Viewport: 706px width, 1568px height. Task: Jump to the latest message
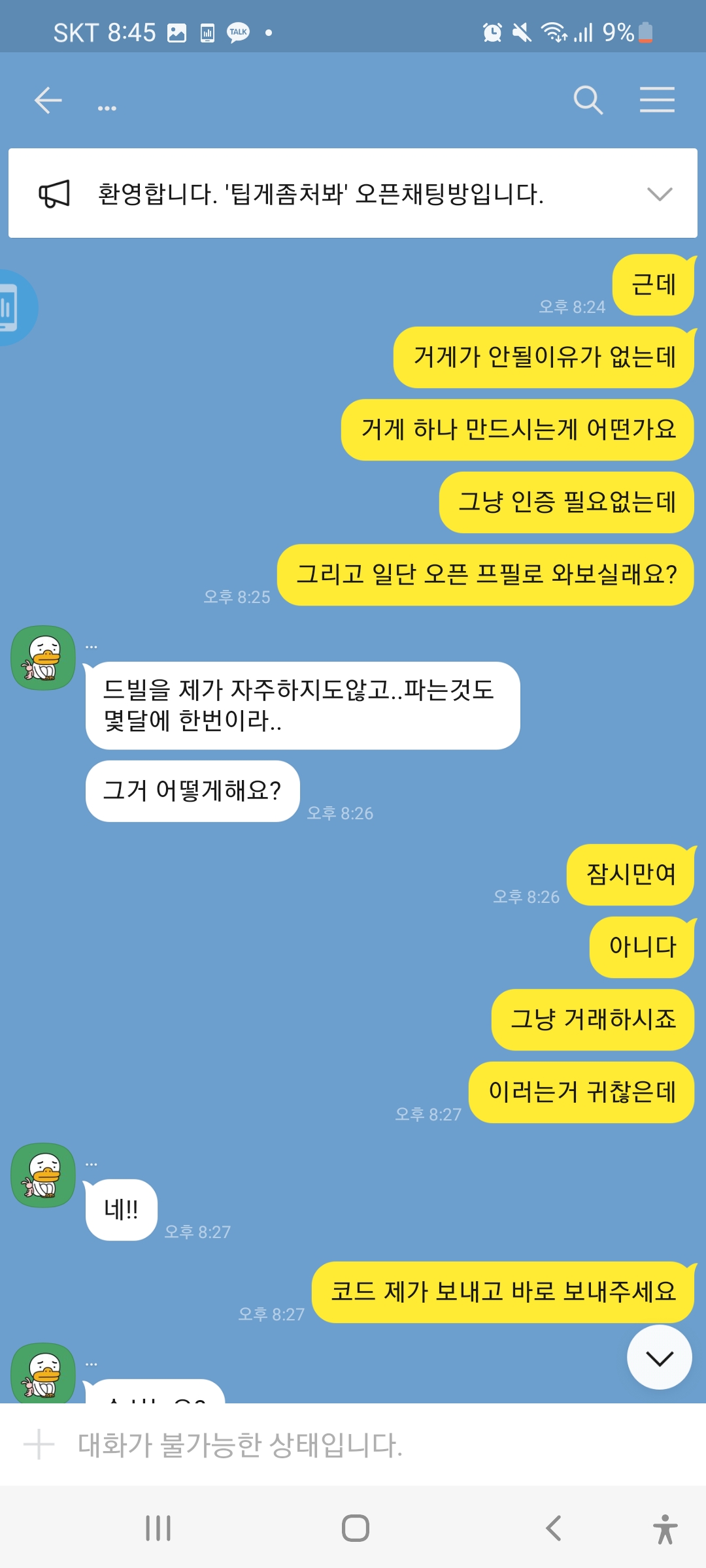659,1358
